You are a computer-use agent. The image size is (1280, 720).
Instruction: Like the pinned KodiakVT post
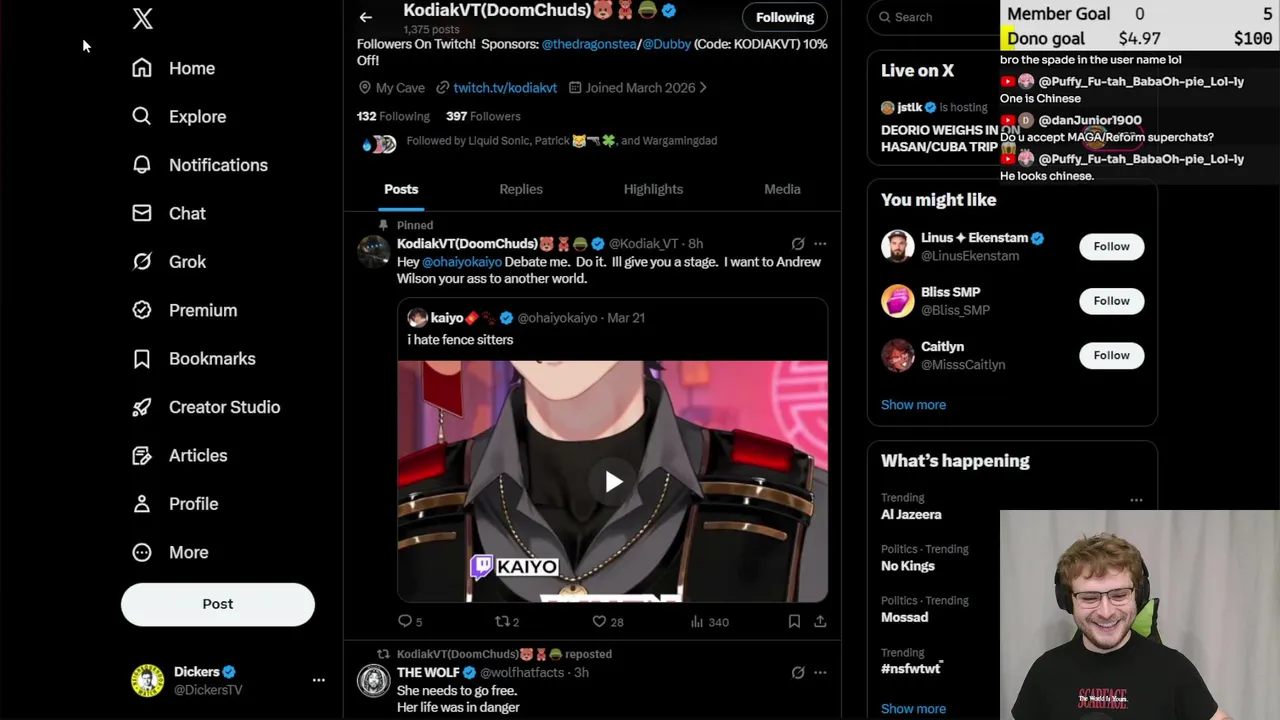[600, 622]
